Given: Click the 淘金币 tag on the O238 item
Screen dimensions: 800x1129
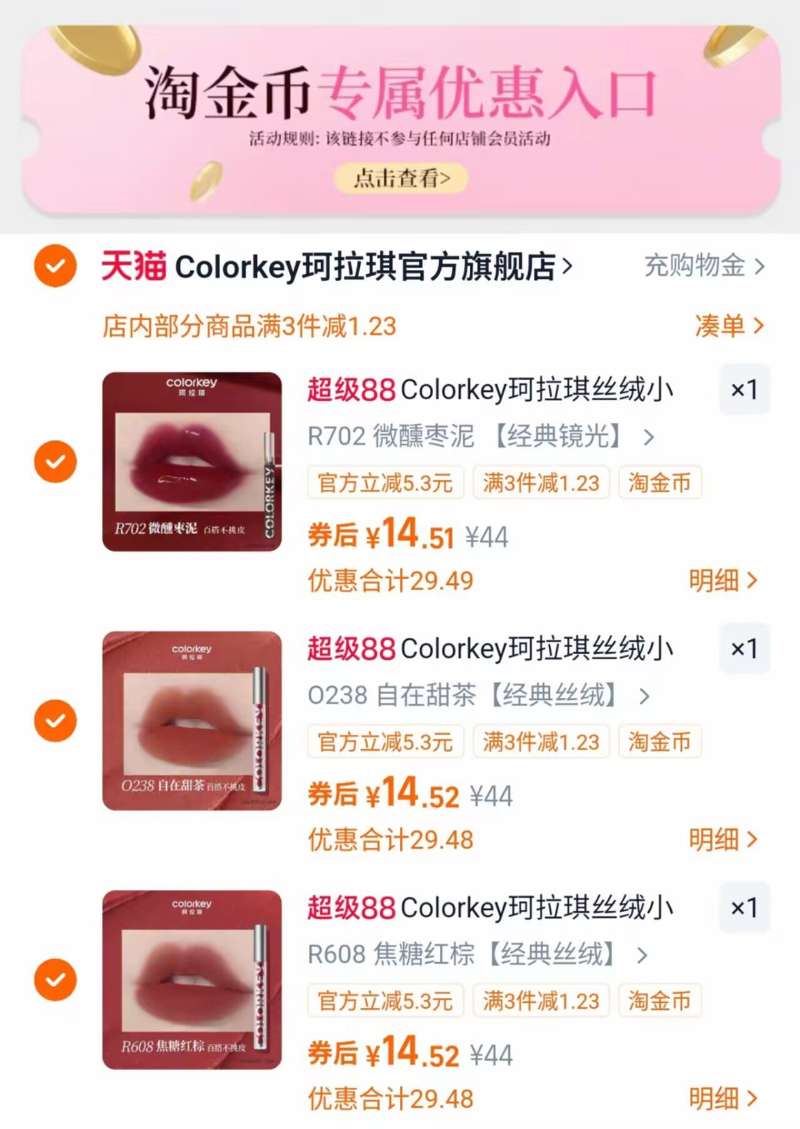Looking at the screenshot, I should (659, 742).
